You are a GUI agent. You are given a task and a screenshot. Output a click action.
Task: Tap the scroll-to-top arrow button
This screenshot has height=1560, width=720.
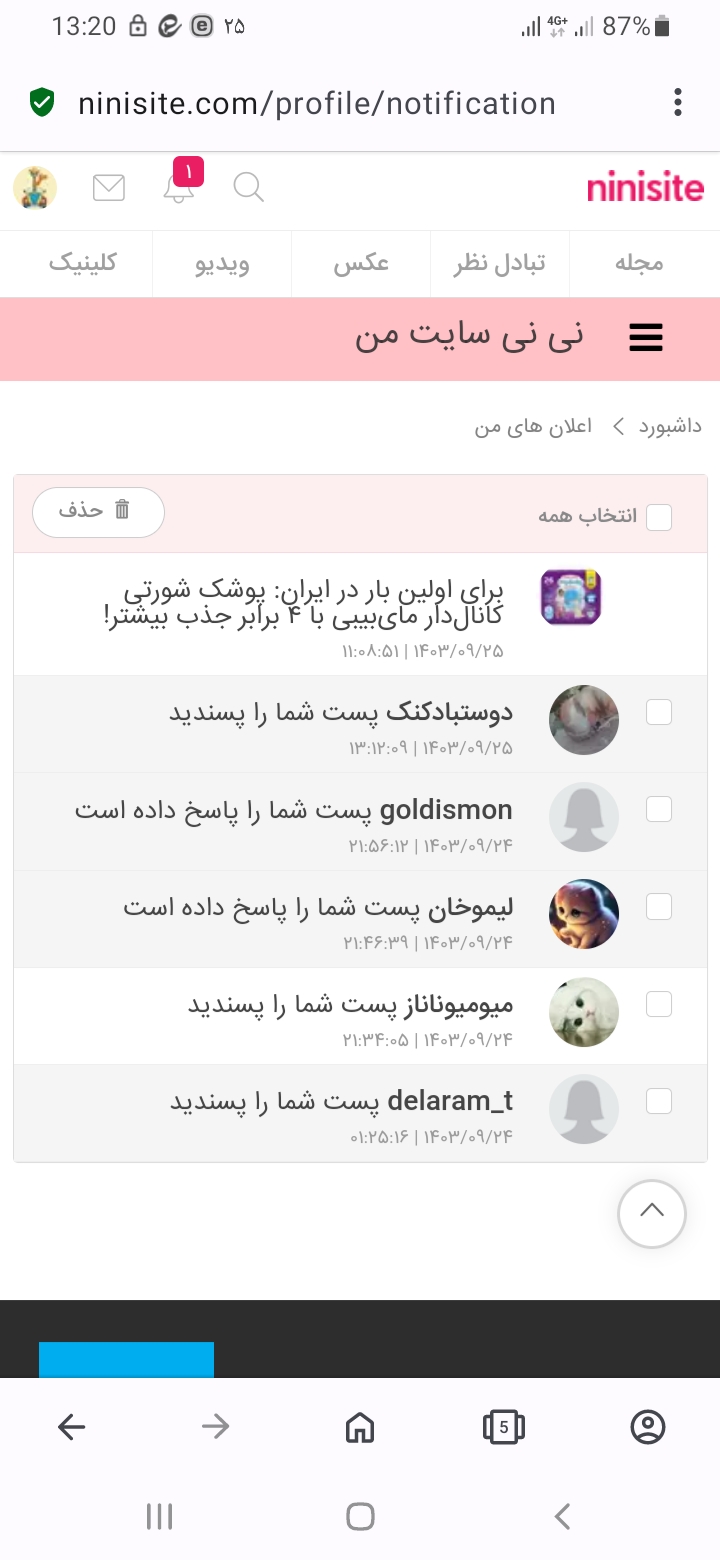click(x=651, y=1213)
